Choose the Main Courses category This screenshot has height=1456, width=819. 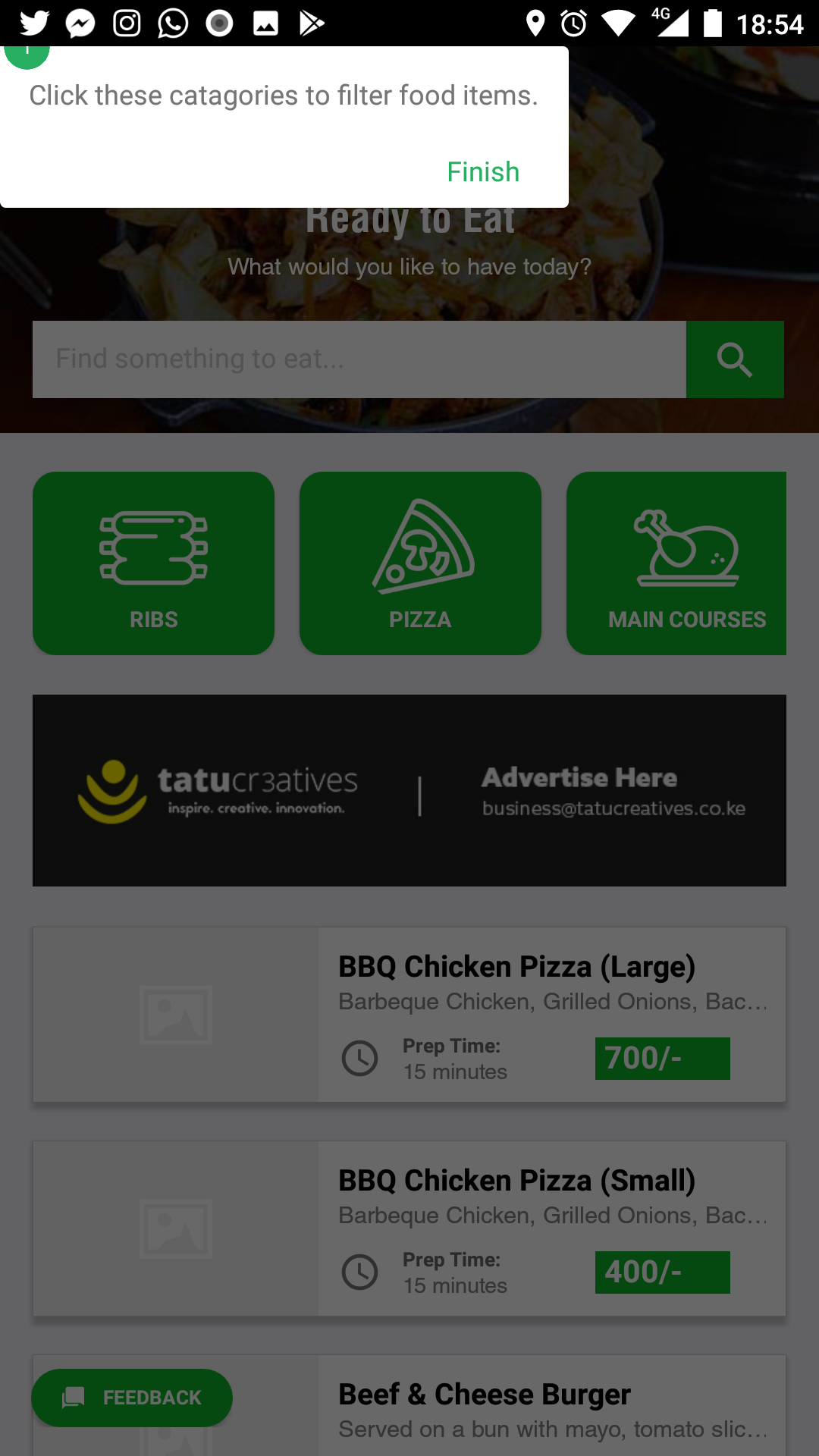(676, 563)
